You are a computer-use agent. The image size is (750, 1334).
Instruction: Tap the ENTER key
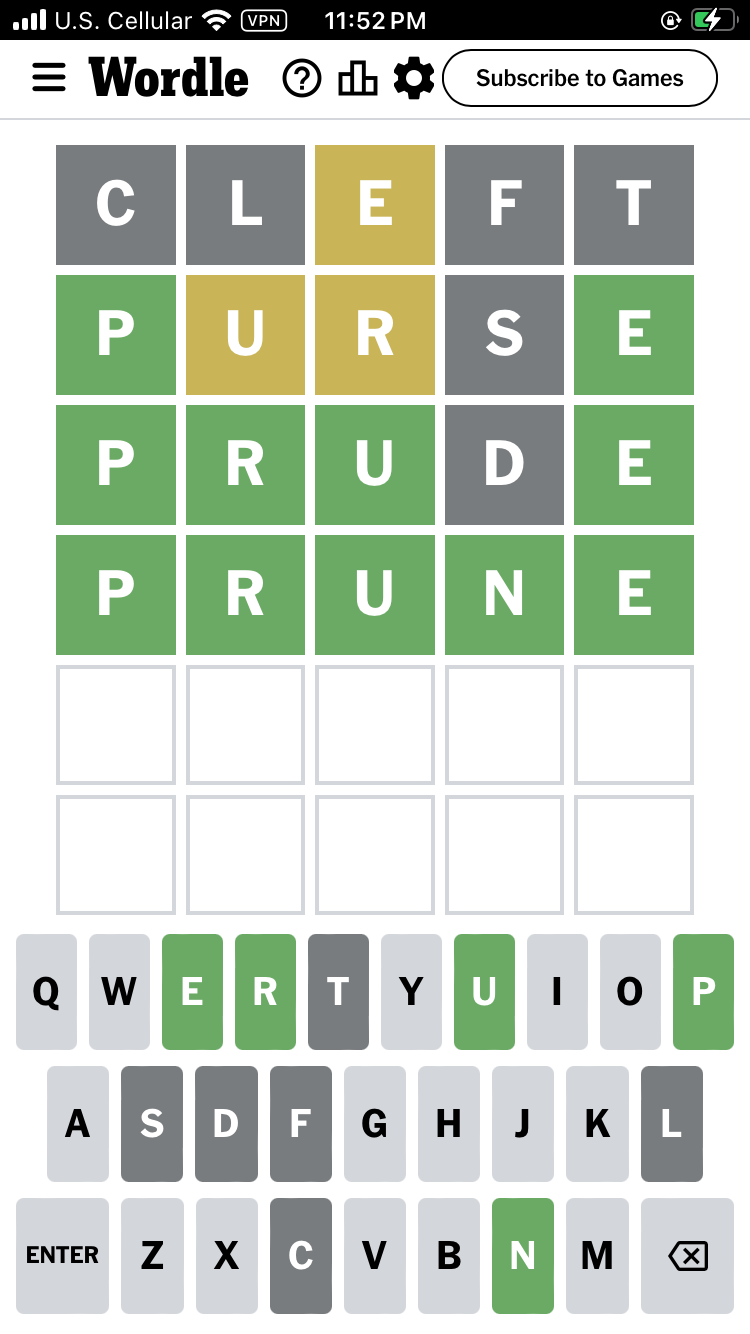pos(62,1256)
